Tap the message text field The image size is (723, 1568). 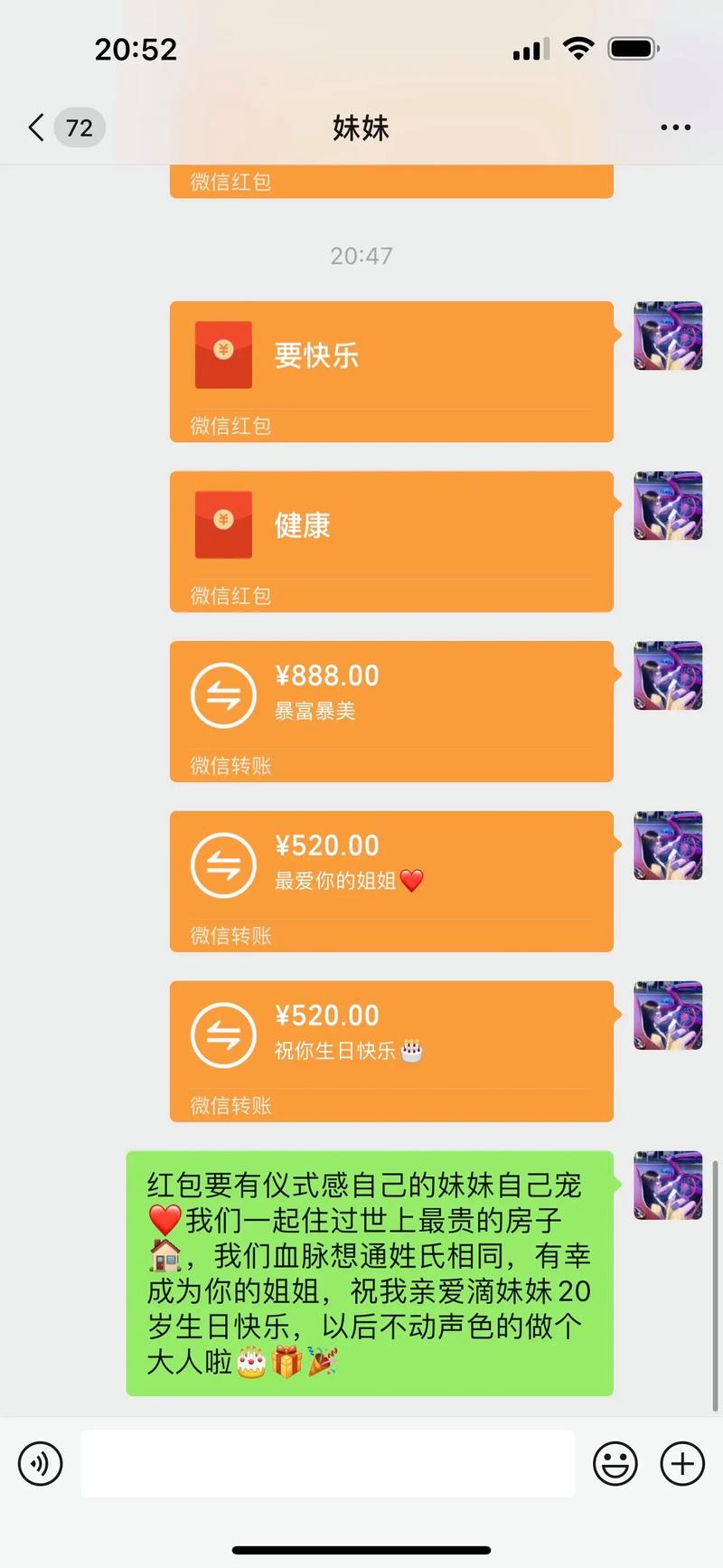coord(327,1462)
